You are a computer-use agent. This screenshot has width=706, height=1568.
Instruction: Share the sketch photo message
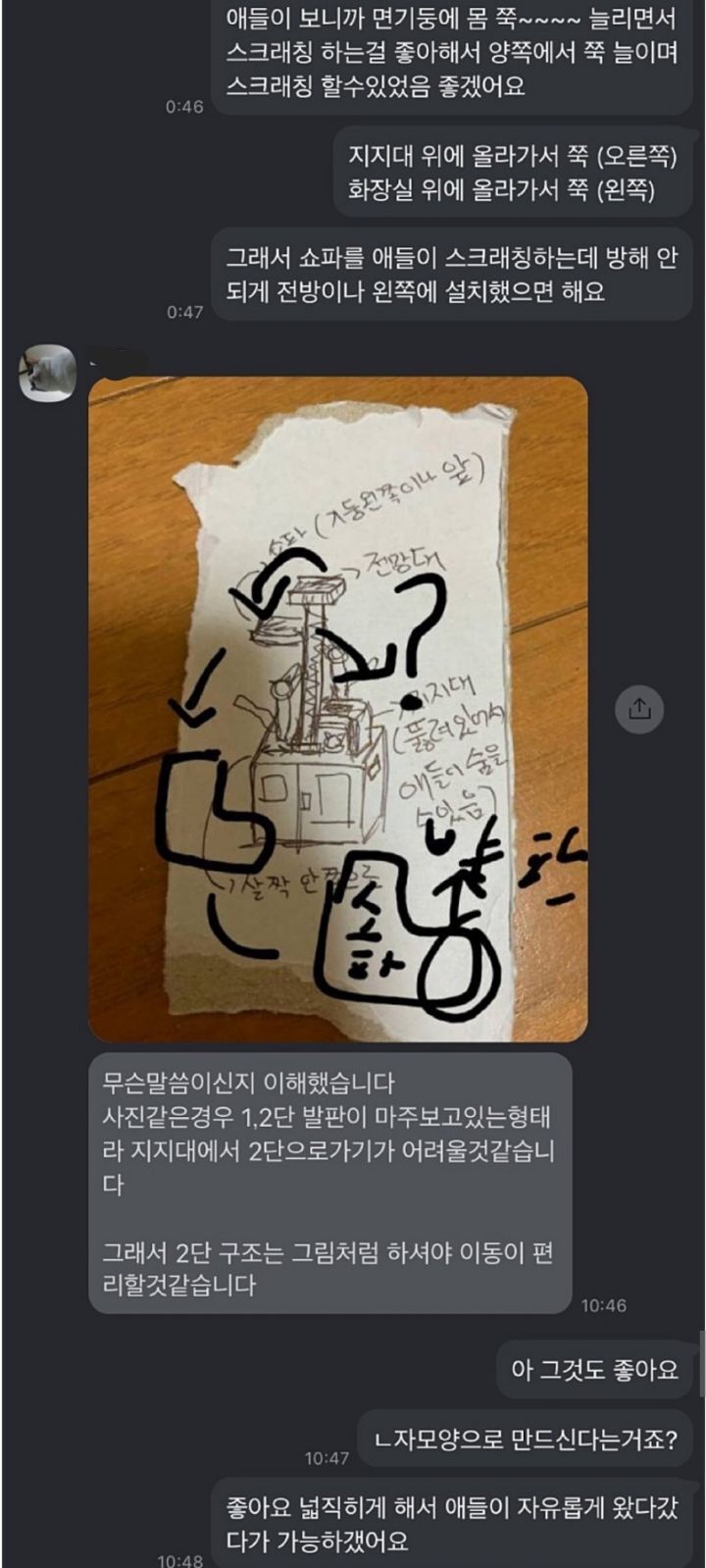[x=639, y=708]
